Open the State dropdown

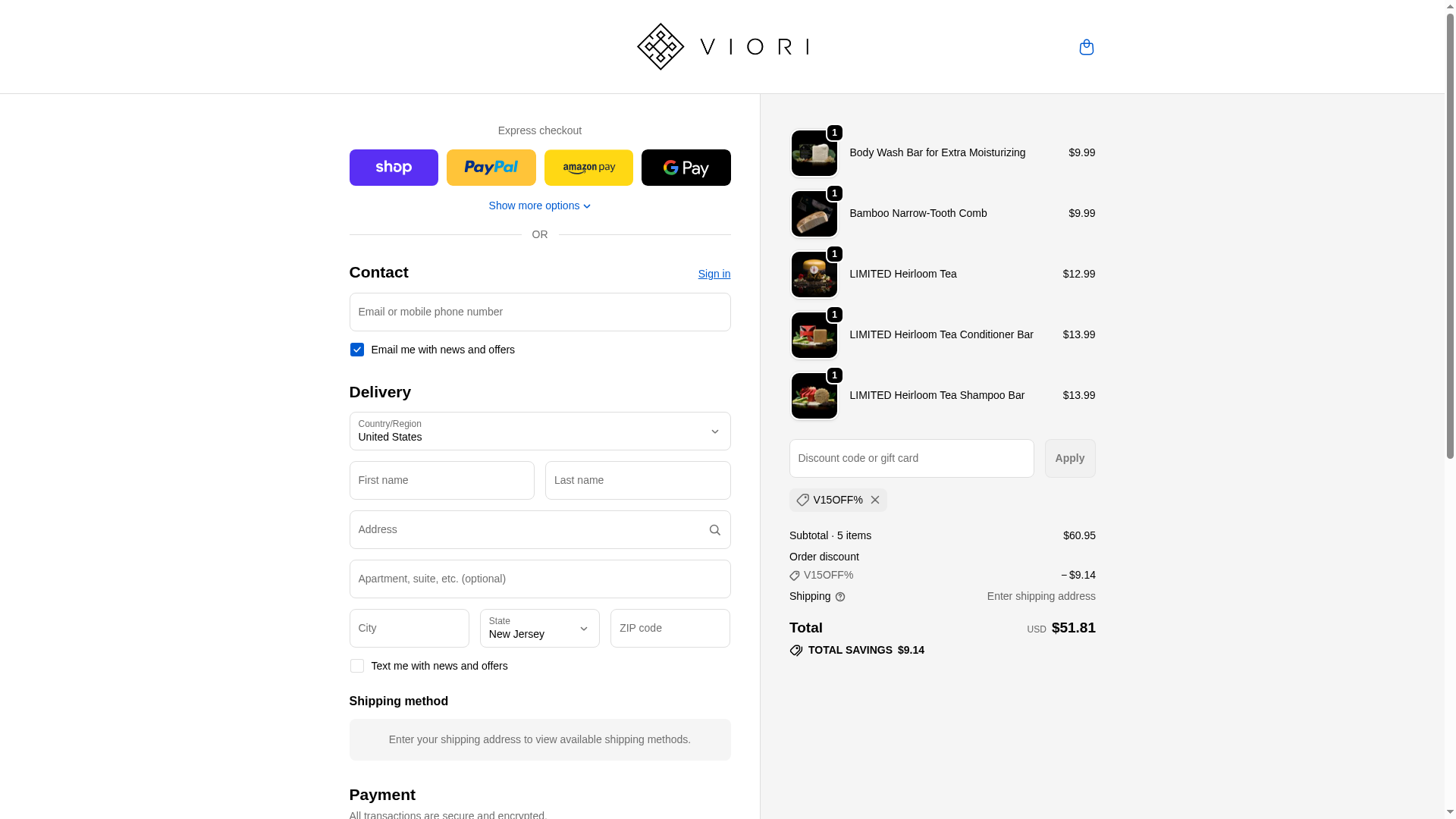(x=539, y=628)
